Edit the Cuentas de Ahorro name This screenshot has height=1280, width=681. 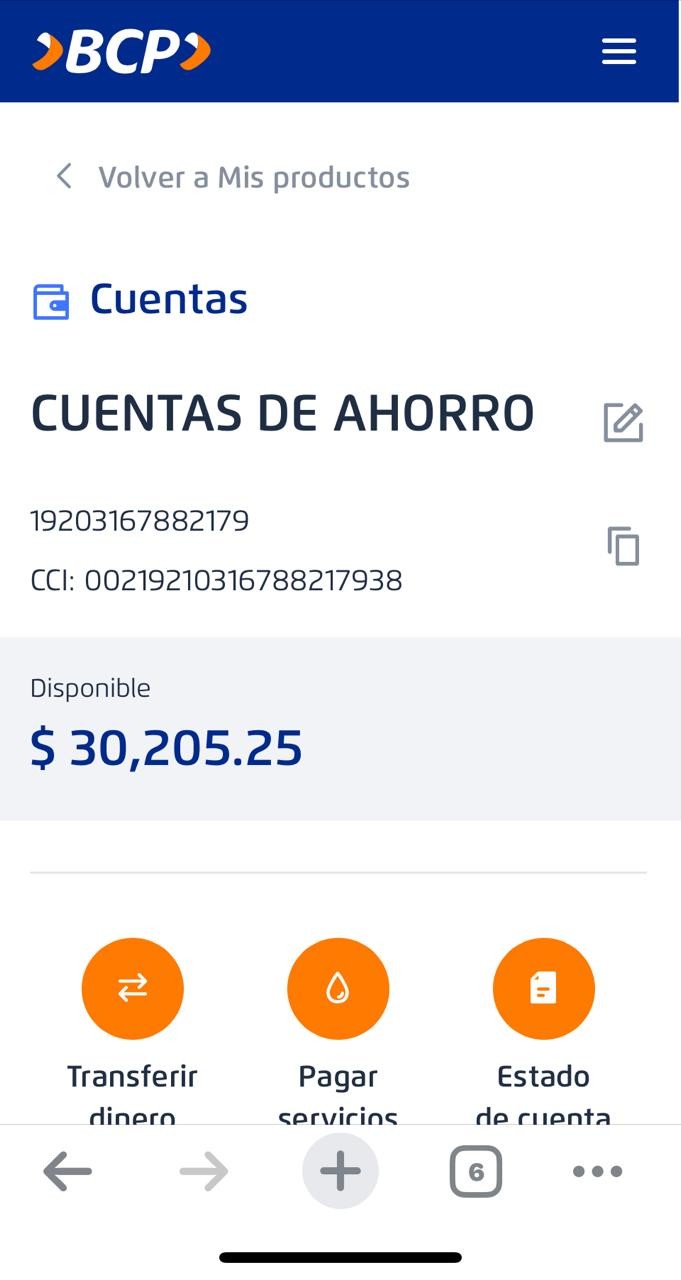click(x=623, y=422)
